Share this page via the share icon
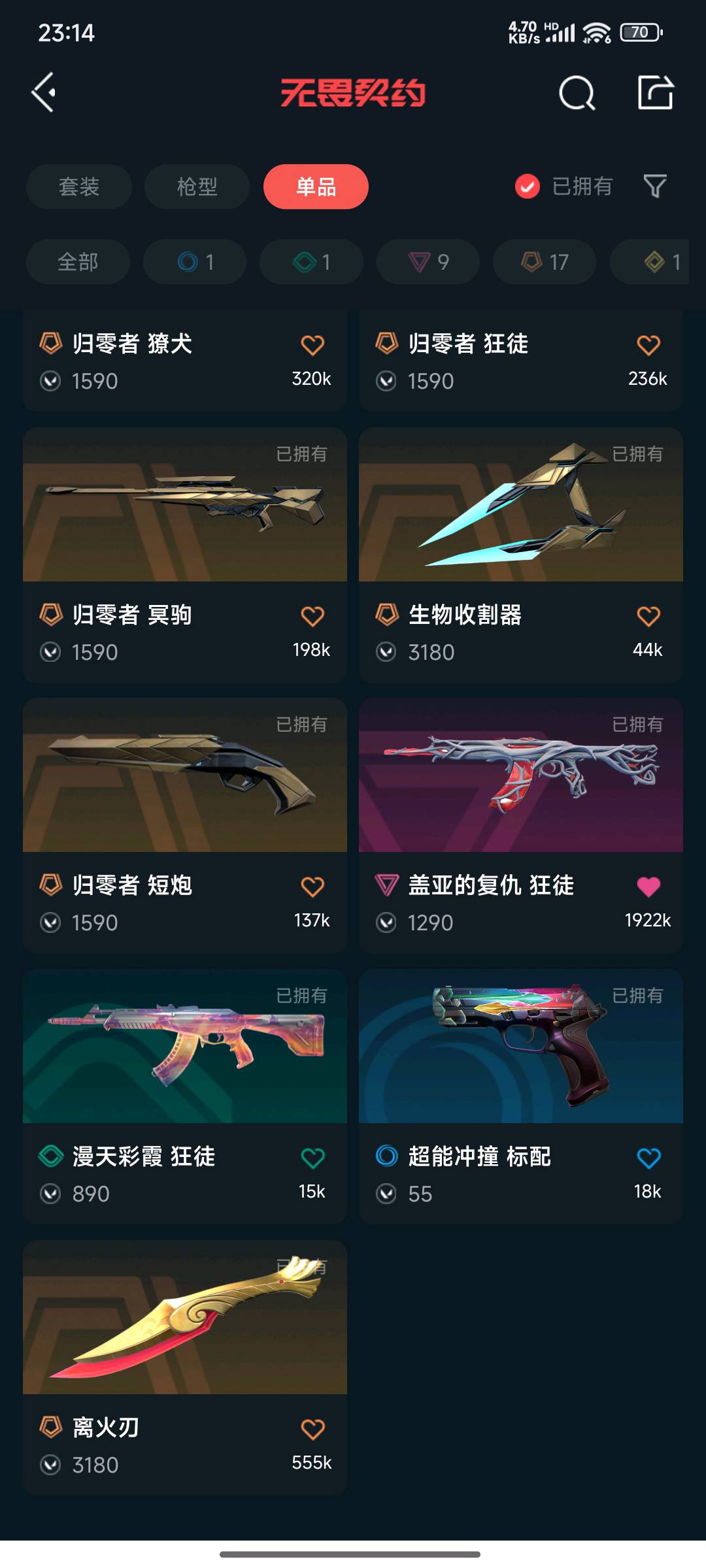This screenshot has width=706, height=1568. (x=656, y=92)
